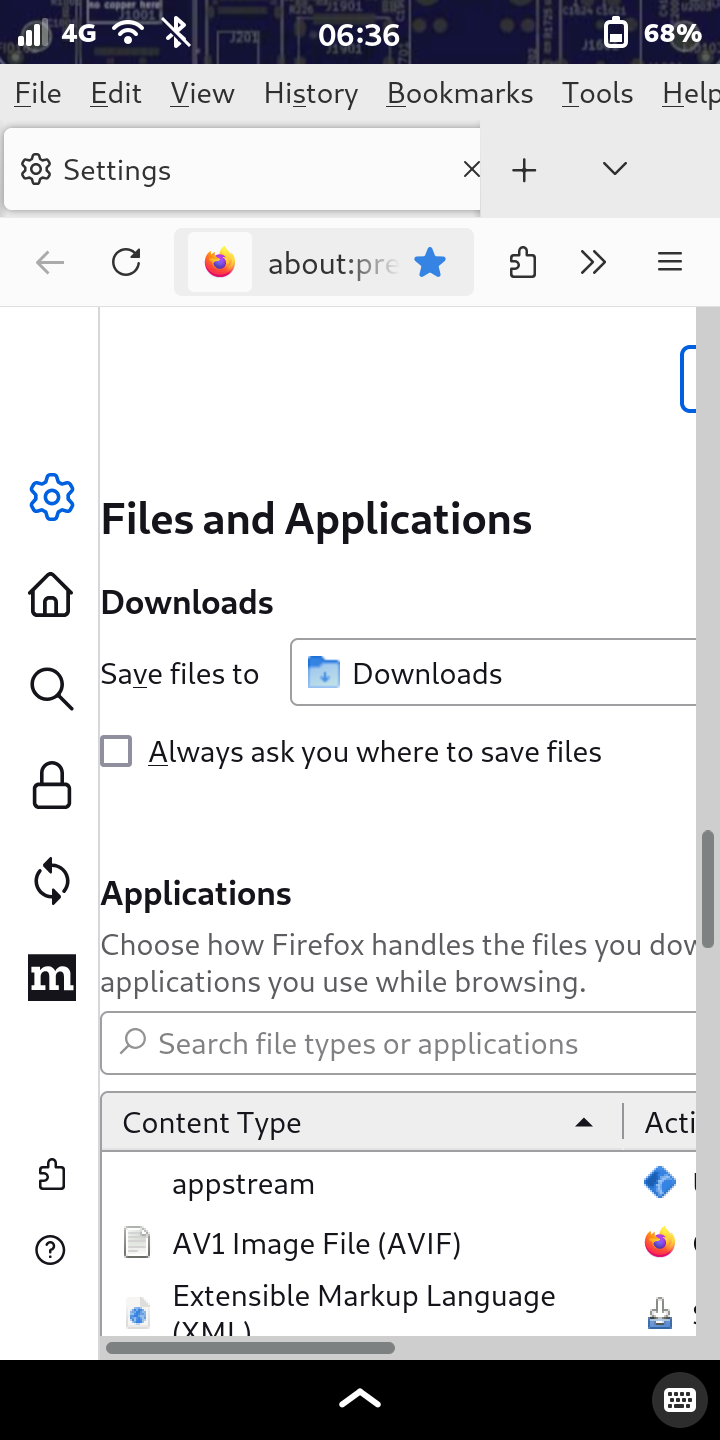Image resolution: width=720 pixels, height=1440 pixels.
Task: Select the AV1 Image File (AVIF) row
Action: click(x=399, y=1244)
